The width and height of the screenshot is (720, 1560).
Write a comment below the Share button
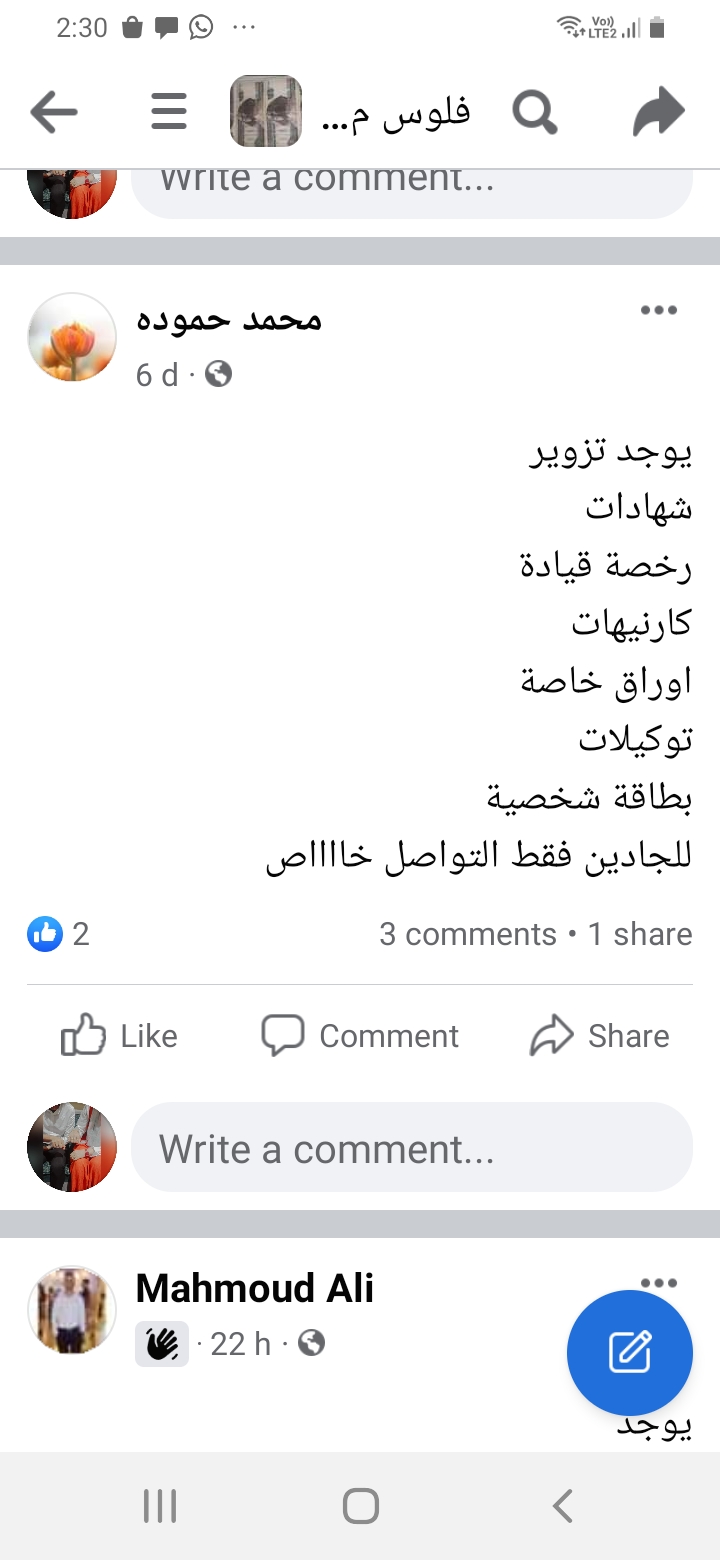[411, 1148]
